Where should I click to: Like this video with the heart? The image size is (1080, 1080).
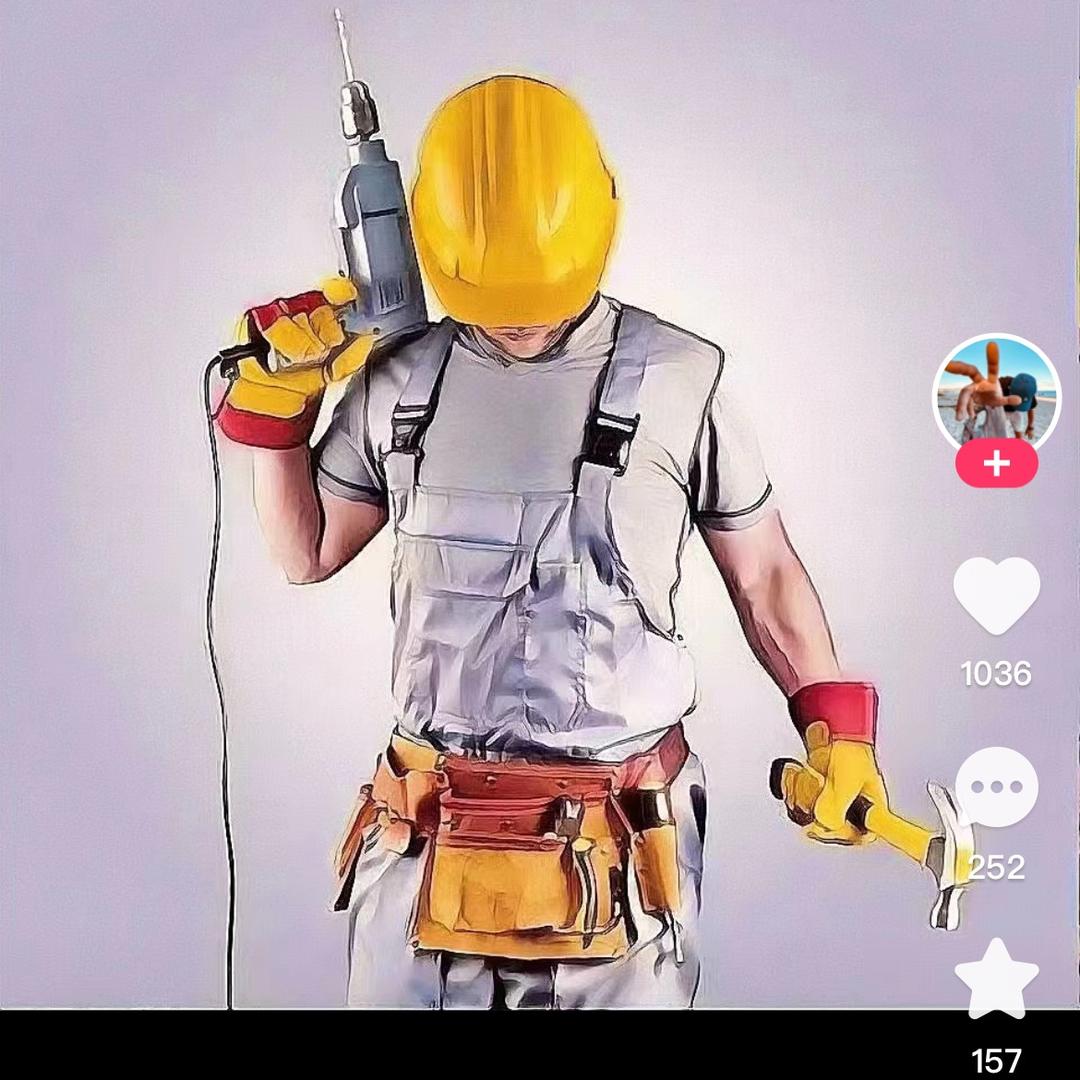(996, 595)
